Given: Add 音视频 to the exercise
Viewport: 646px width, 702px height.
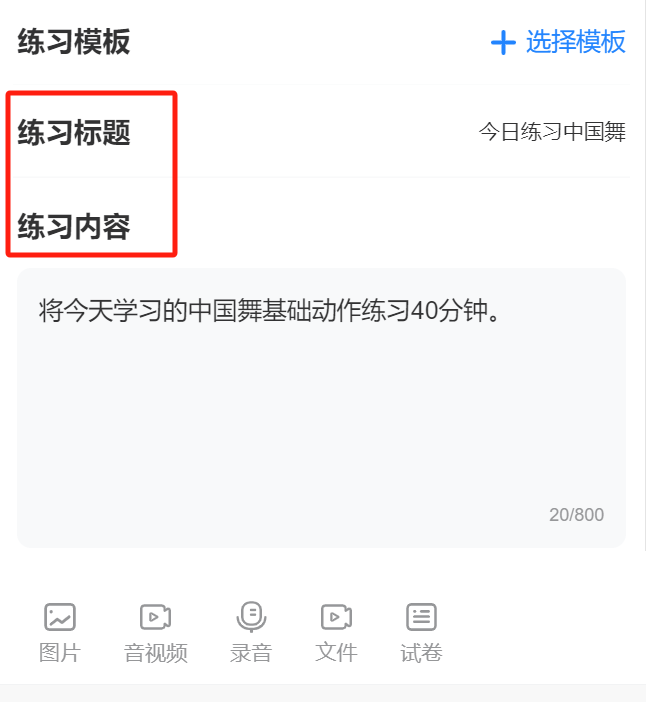Looking at the screenshot, I should [x=155, y=633].
